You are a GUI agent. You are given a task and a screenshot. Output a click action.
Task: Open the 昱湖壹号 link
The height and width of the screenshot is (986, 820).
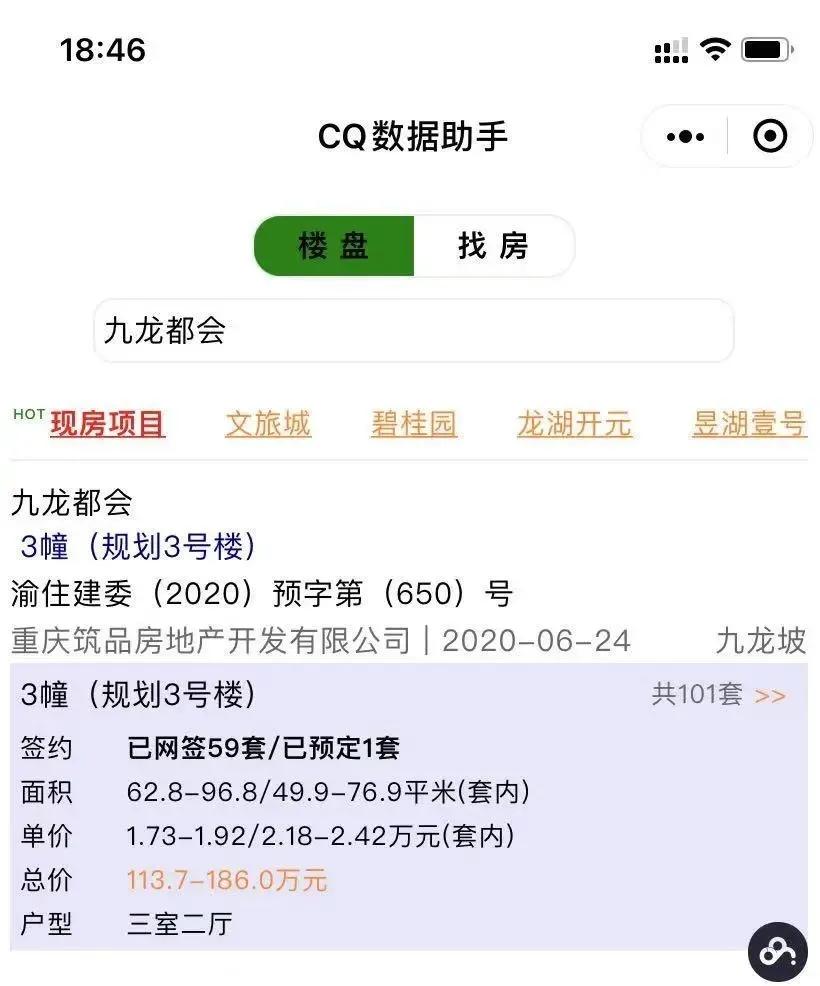[749, 424]
